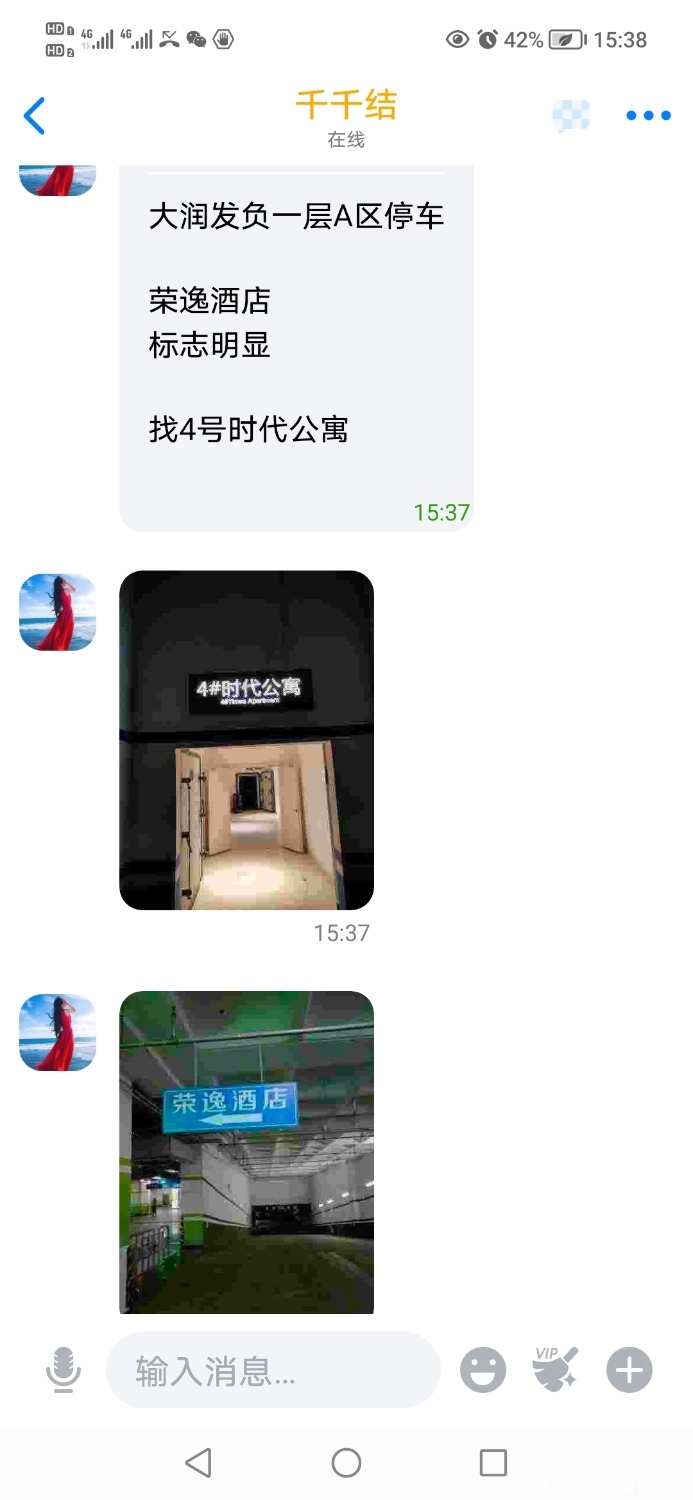Open the 4#时代公寓 photo message
Screen dimensions: 693x1500
pyautogui.click(x=246, y=740)
